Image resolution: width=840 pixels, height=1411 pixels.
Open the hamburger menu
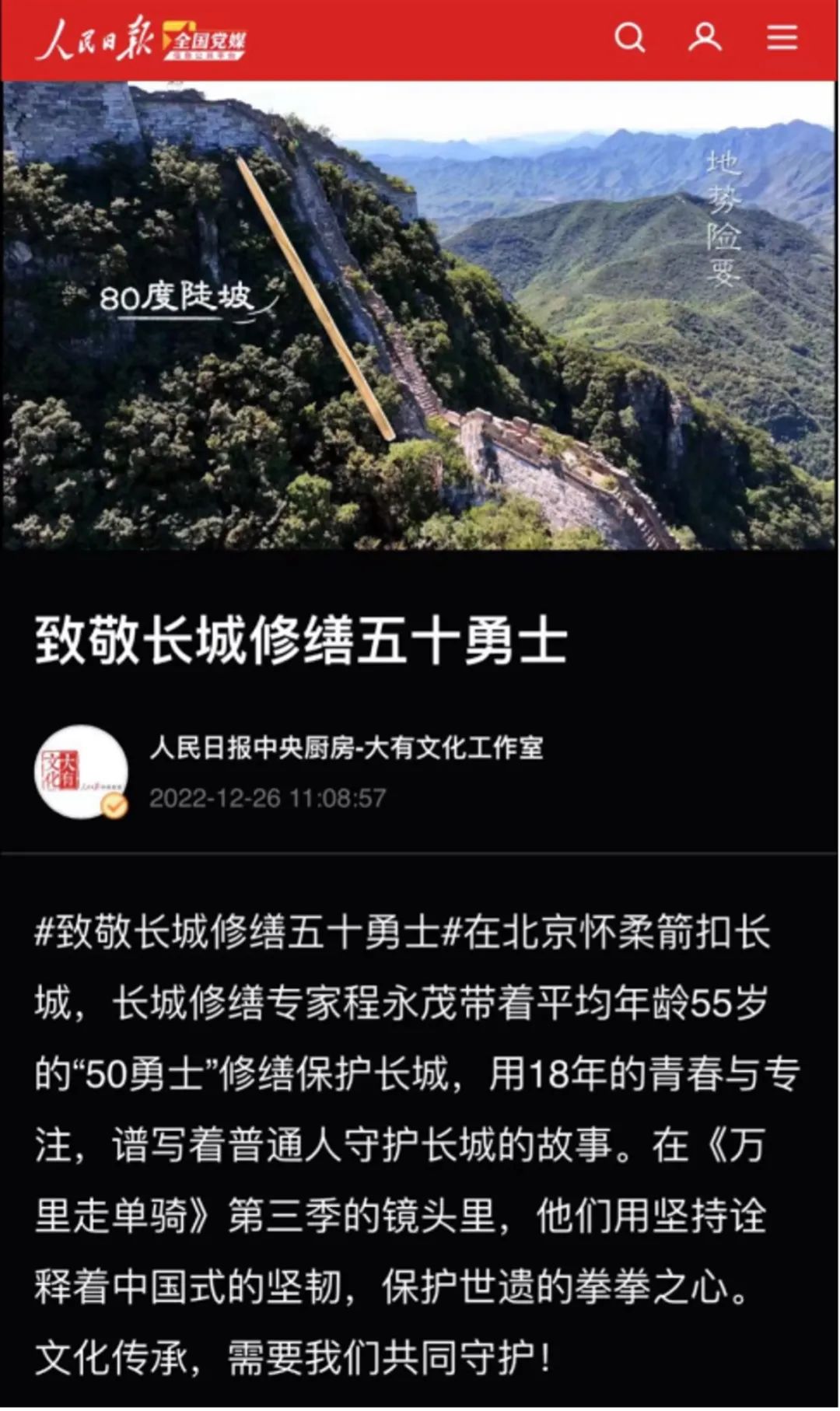click(782, 37)
